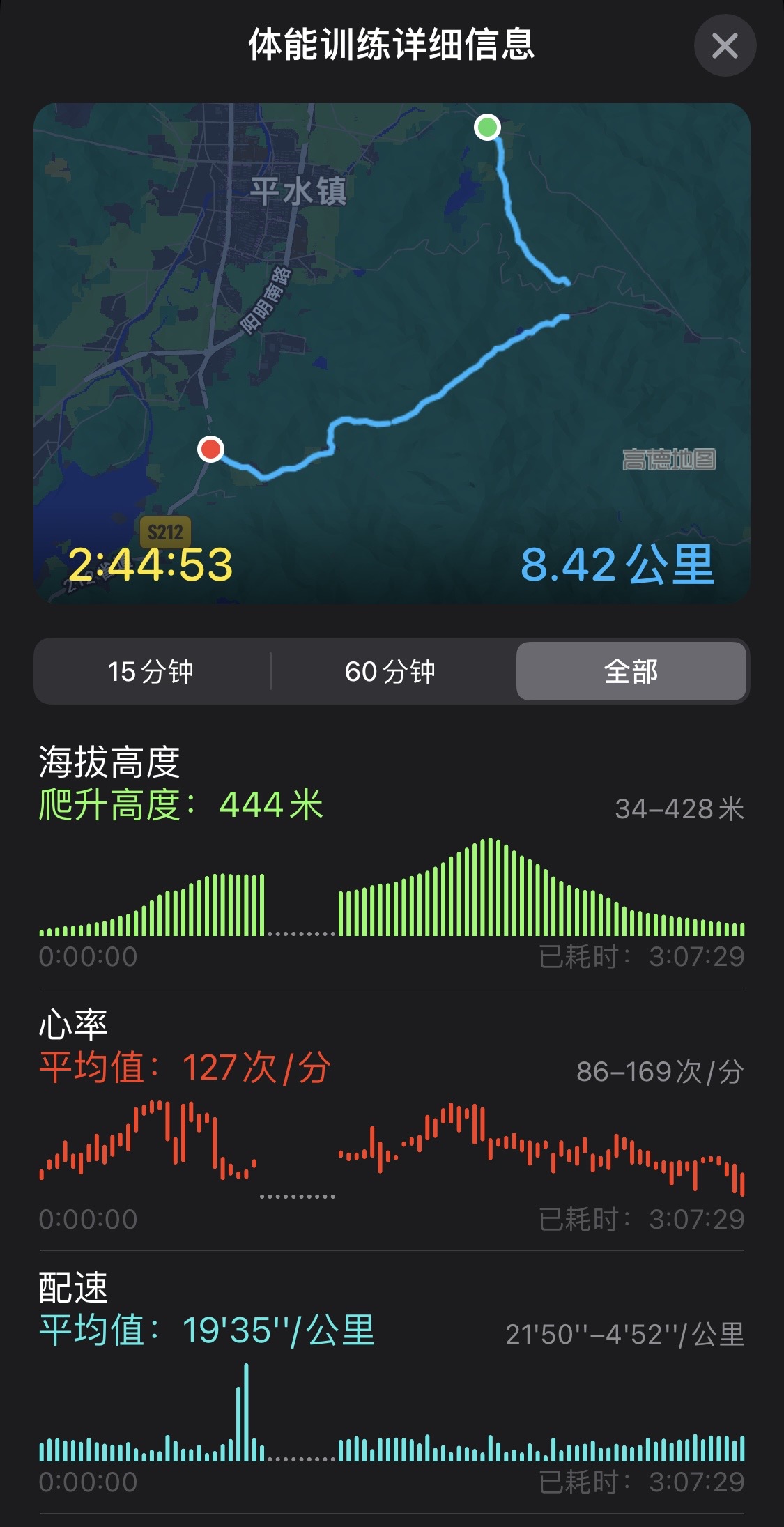Screen dimensions: 784x1527
Task: Switch to the 60分钟 segment
Action: [x=390, y=671]
